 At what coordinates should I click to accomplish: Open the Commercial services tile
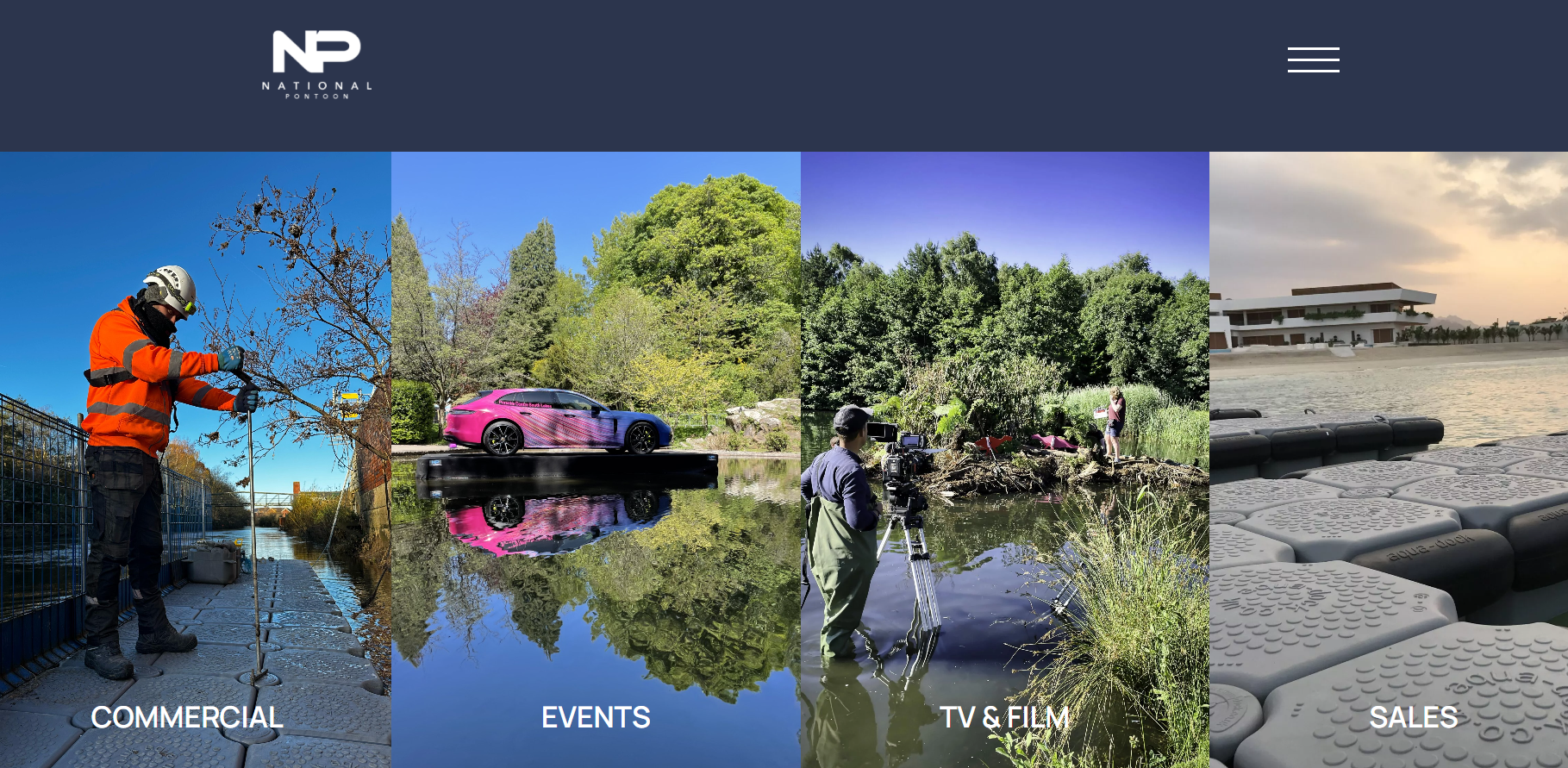pyautogui.click(x=187, y=716)
